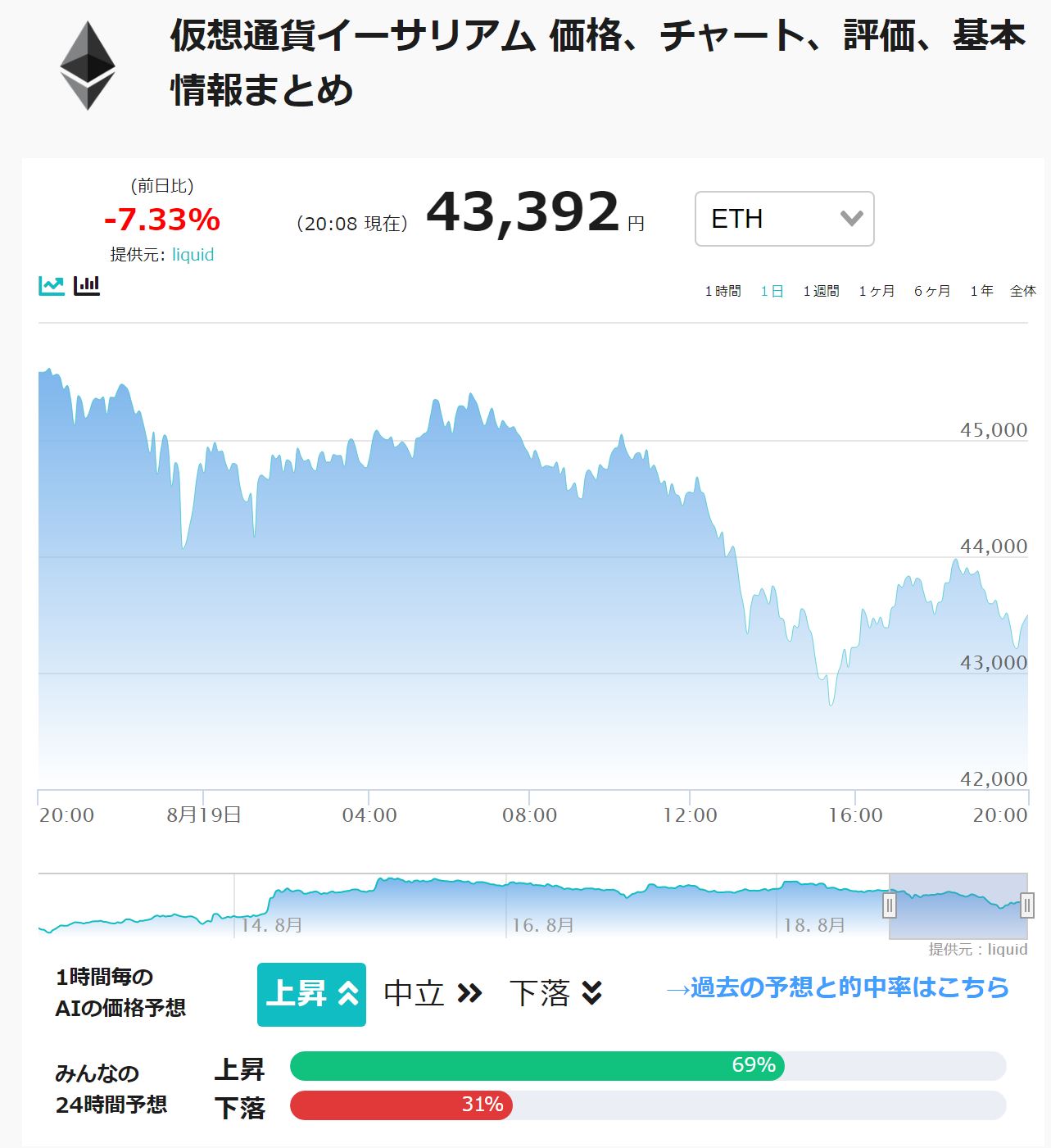The width and height of the screenshot is (1051, 1148).
Task: Tap the right navigator range handle
Action: click(1027, 905)
